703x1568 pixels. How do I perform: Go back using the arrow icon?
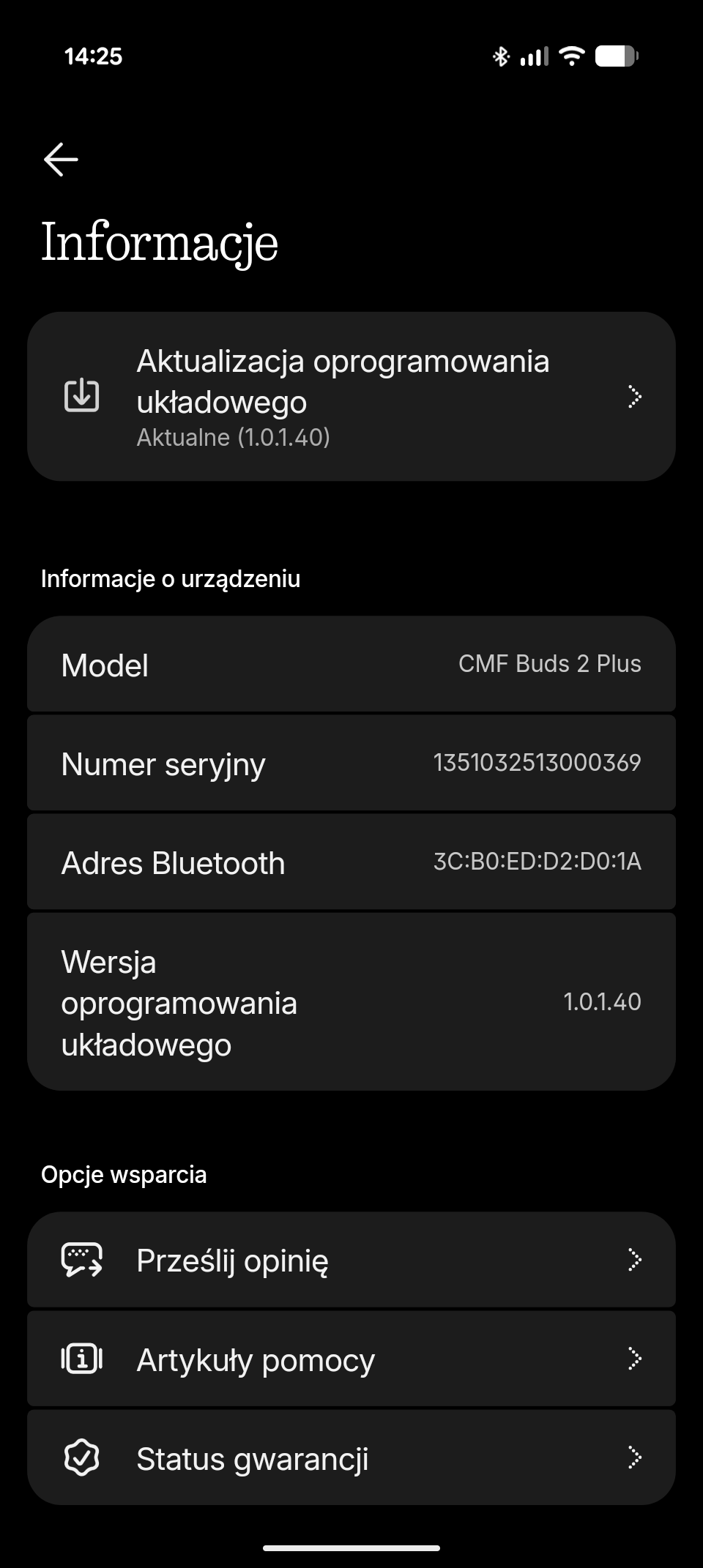(x=61, y=160)
